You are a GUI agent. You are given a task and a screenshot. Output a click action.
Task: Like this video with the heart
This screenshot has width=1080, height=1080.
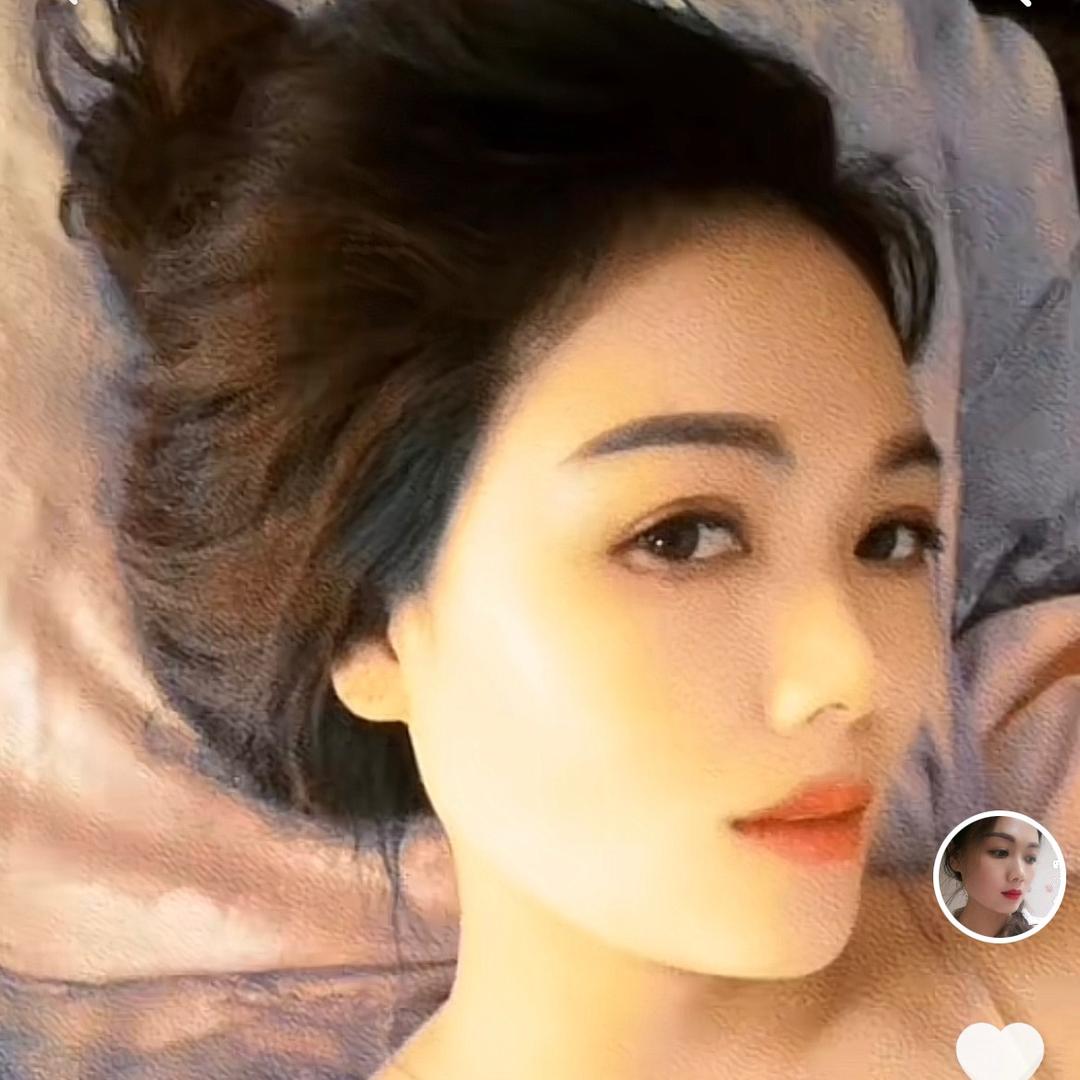(999, 1051)
